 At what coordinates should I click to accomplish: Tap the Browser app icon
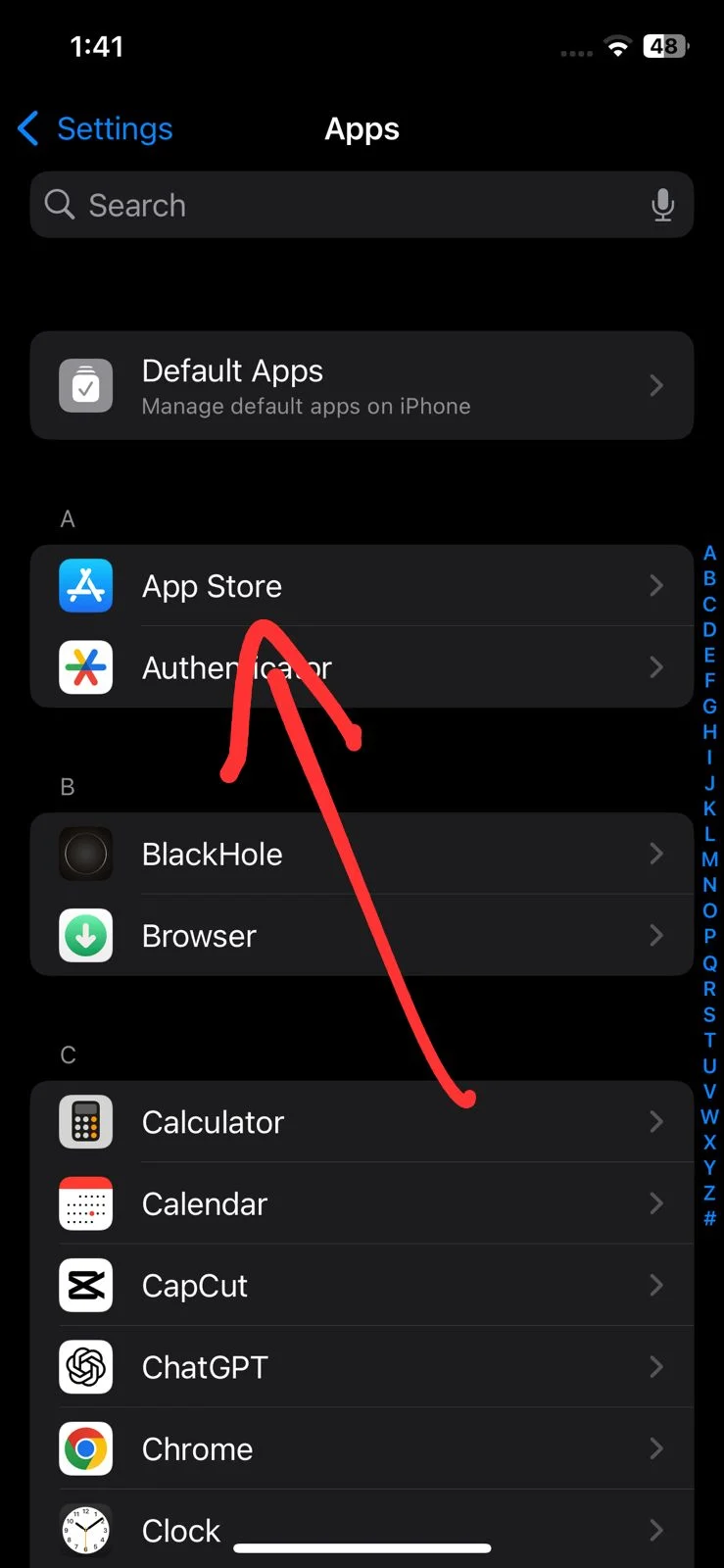point(85,936)
